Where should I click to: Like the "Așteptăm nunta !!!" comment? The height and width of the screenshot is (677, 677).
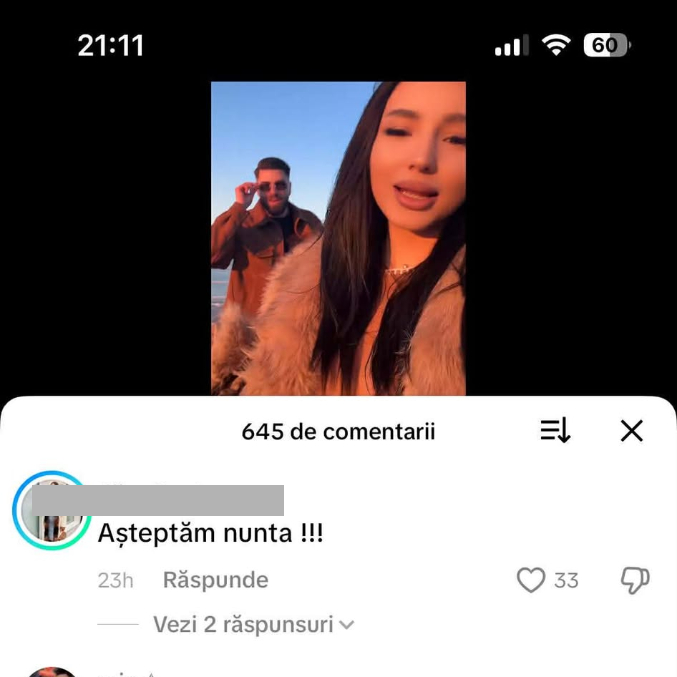(x=531, y=580)
